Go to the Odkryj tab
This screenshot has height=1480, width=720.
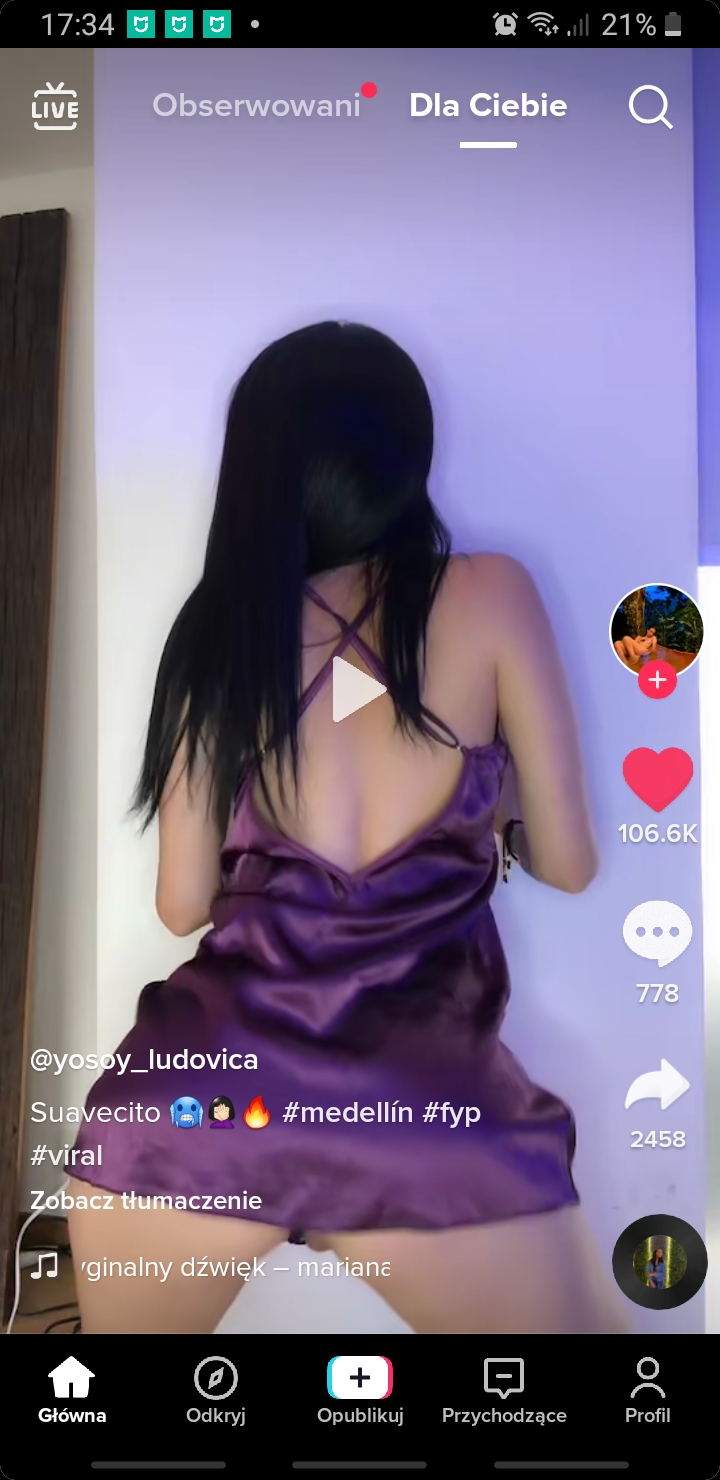coord(216,1390)
